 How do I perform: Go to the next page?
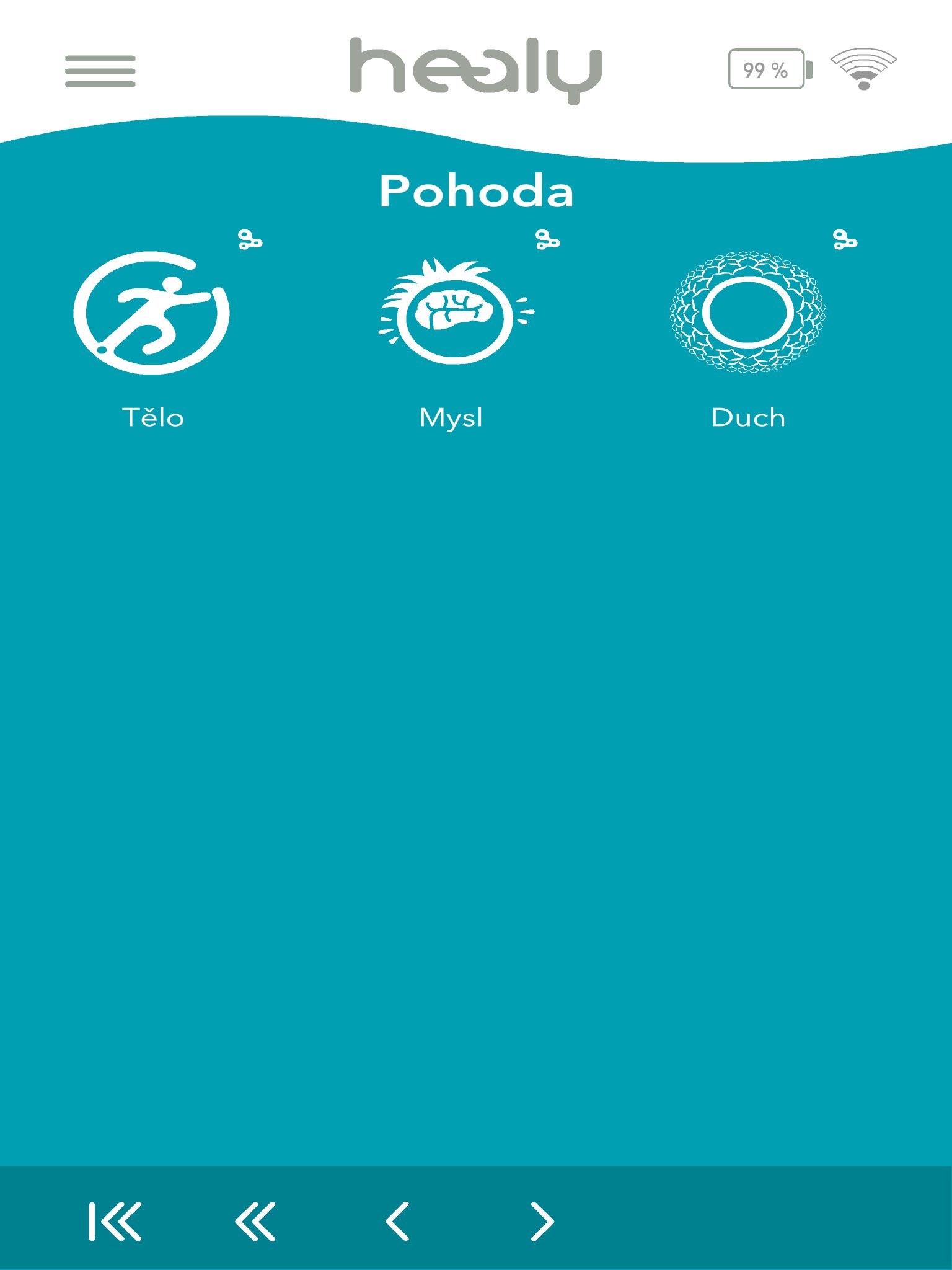point(542,1221)
